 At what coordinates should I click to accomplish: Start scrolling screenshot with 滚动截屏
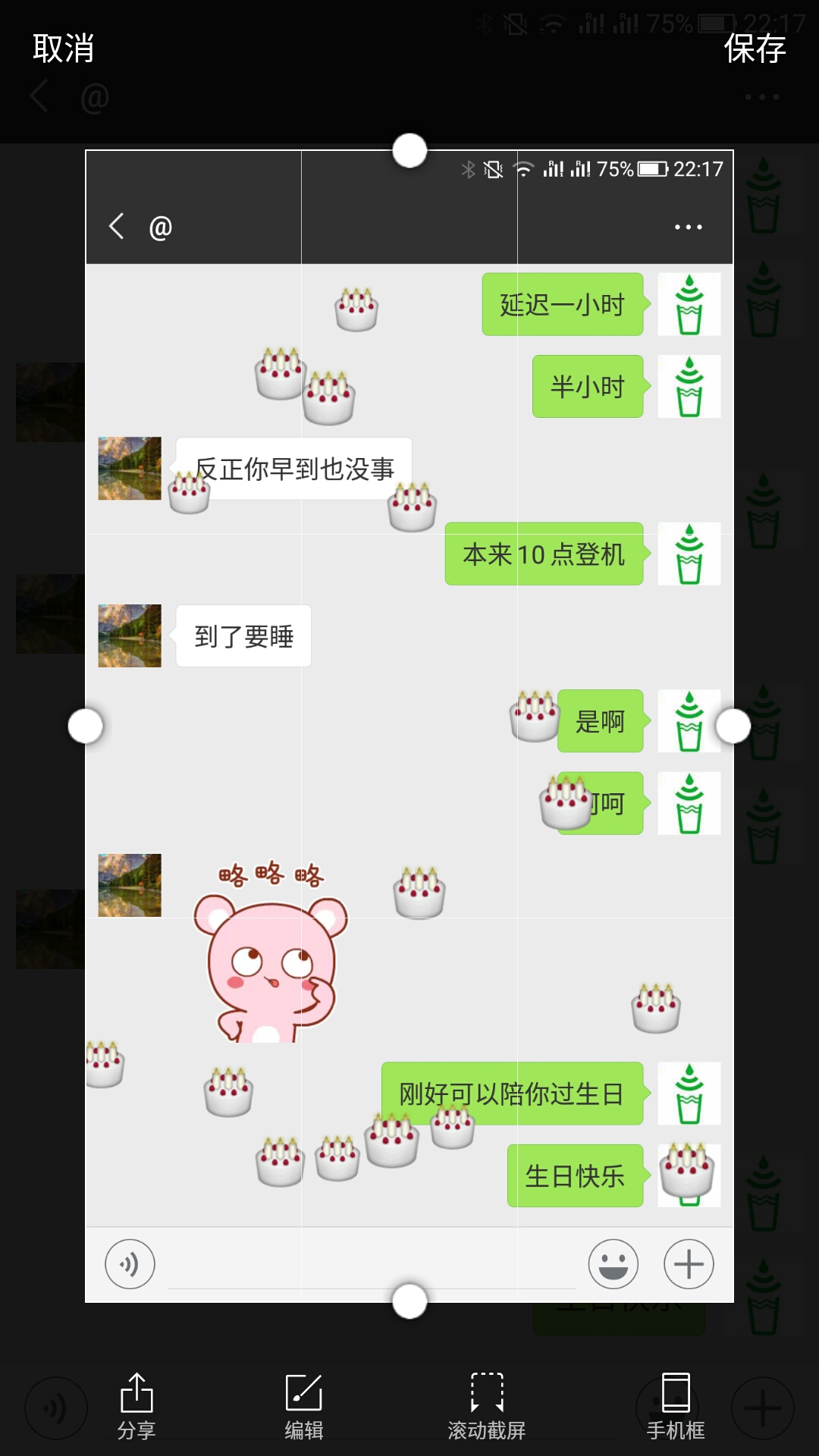point(487,1407)
